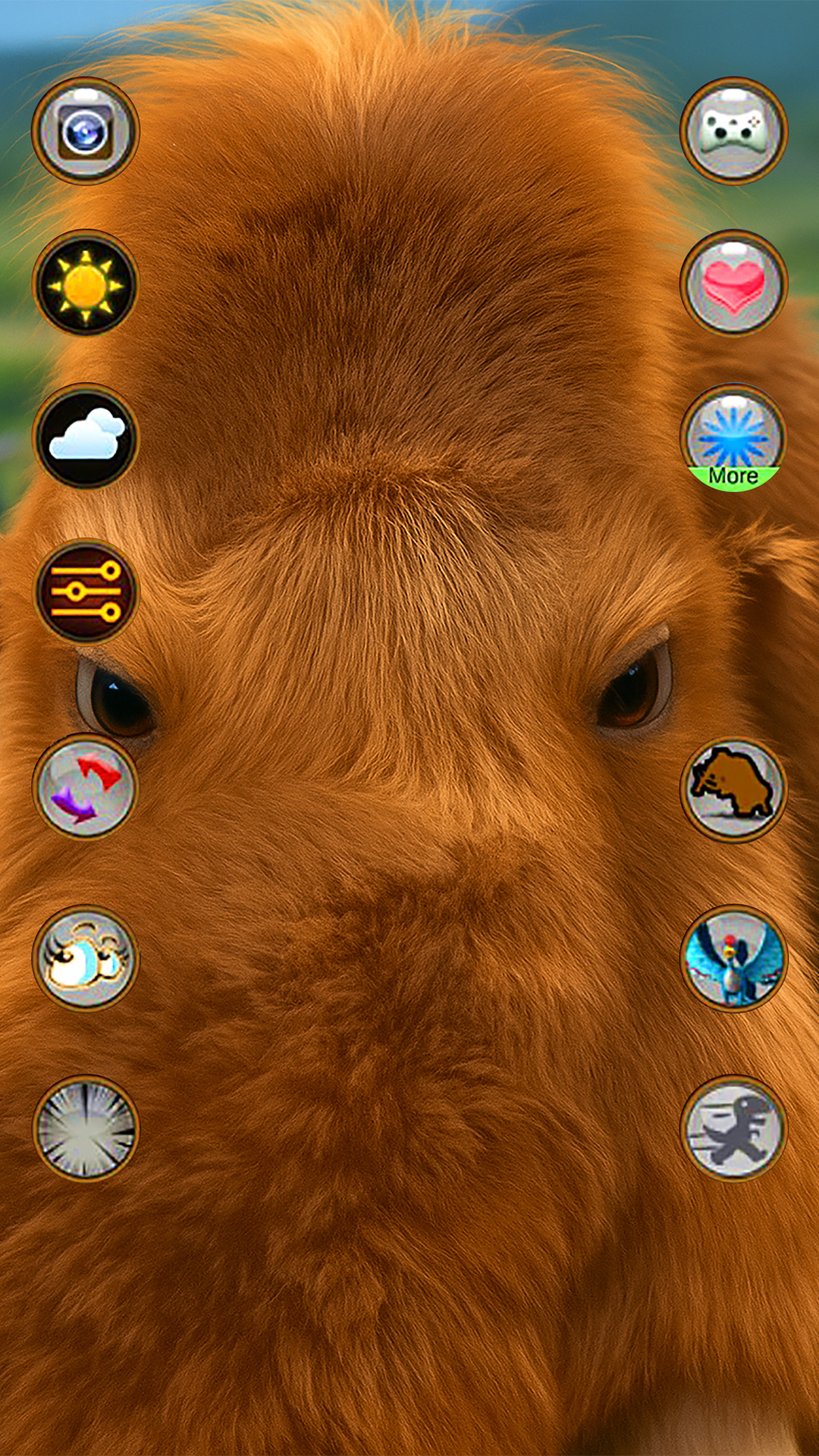Open the game controller icon
This screenshot has width=819, height=1456.
(733, 130)
